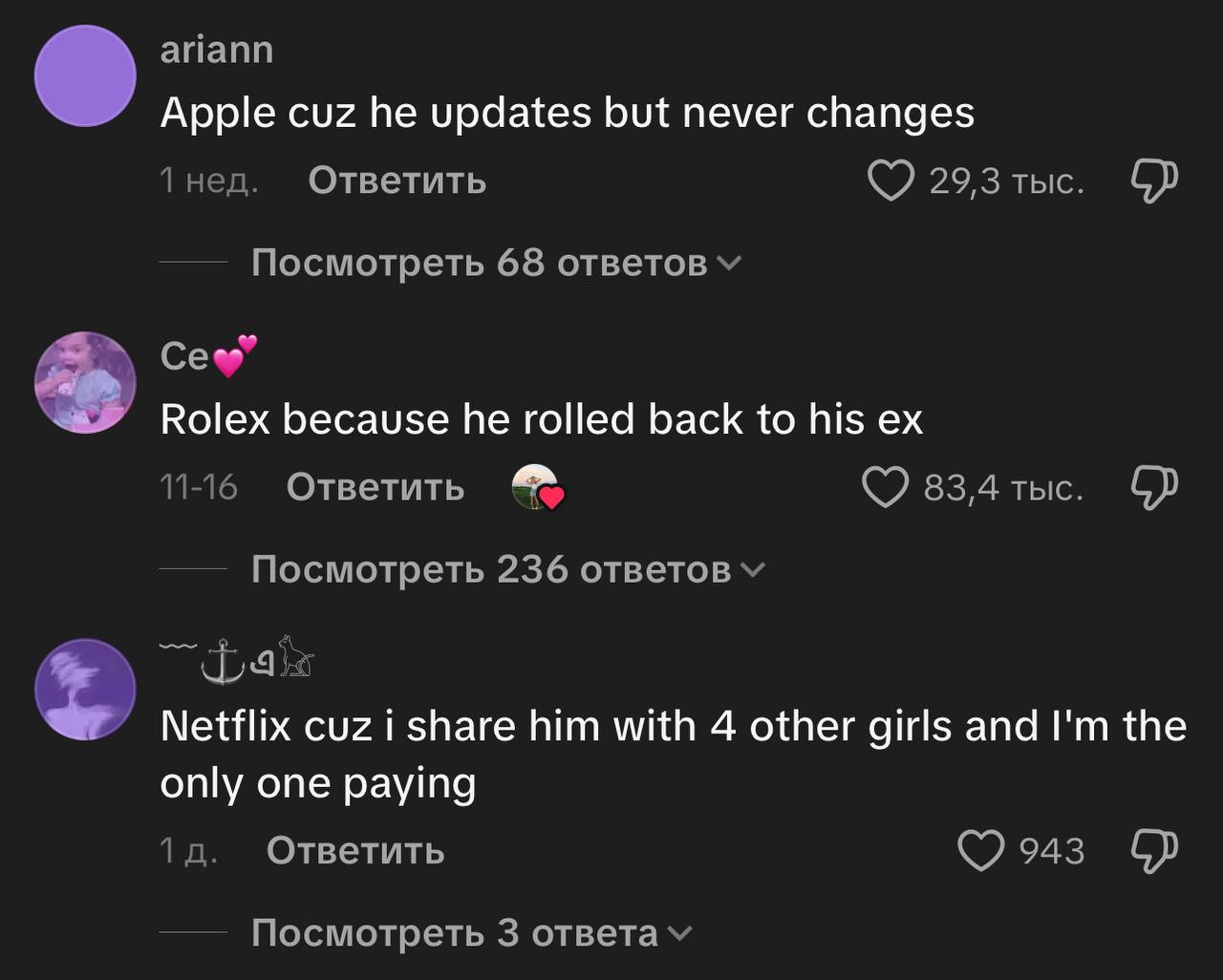Open Ce's profile picture
This screenshot has height=980, width=1223.
[85, 383]
